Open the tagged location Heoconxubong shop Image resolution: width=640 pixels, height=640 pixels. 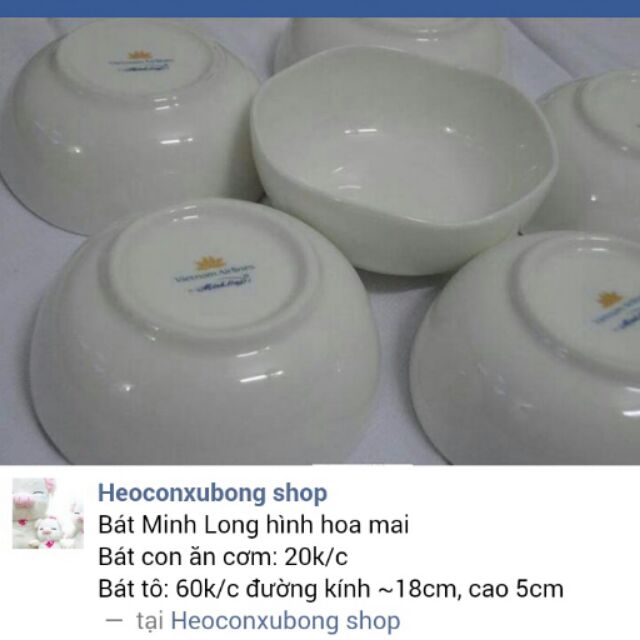point(278,621)
